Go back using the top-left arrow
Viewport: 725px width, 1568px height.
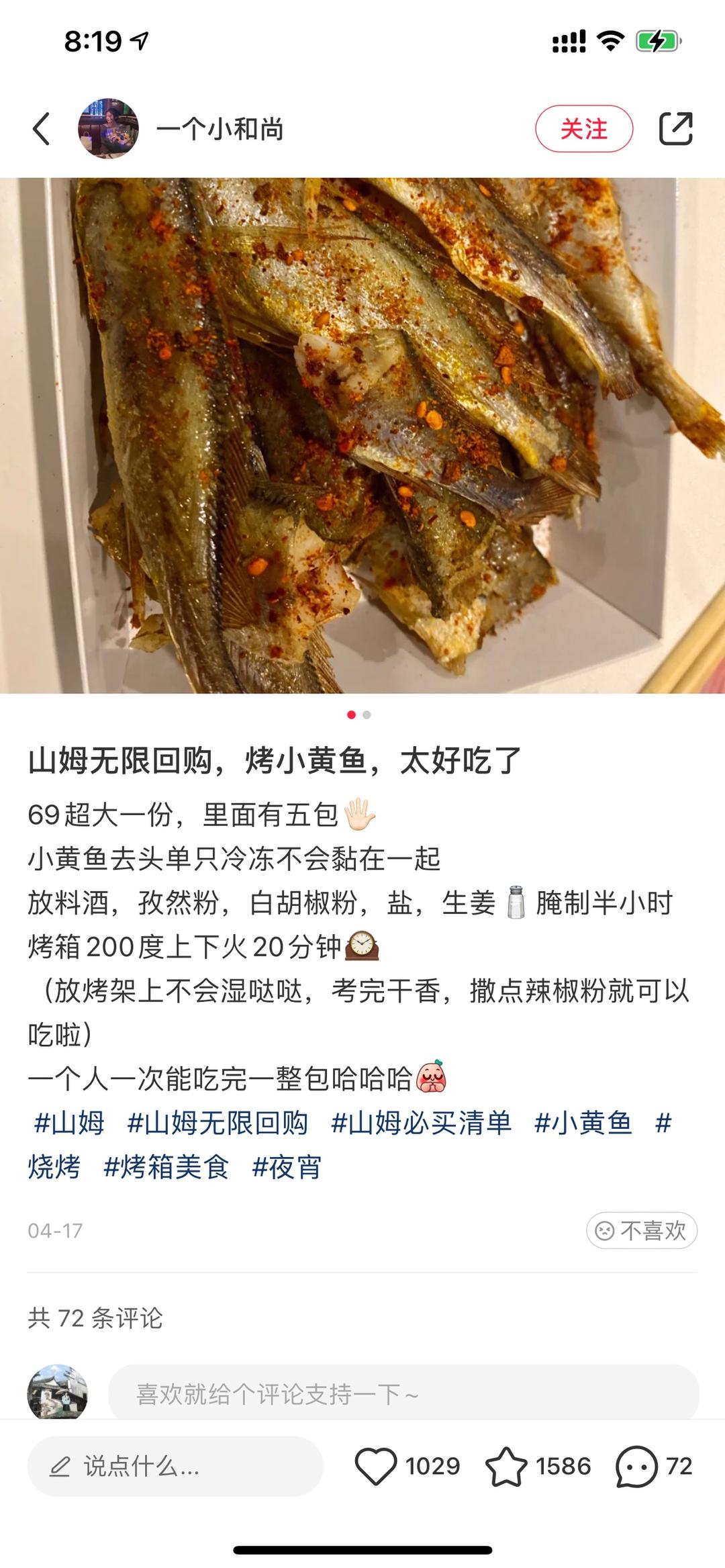click(x=42, y=128)
